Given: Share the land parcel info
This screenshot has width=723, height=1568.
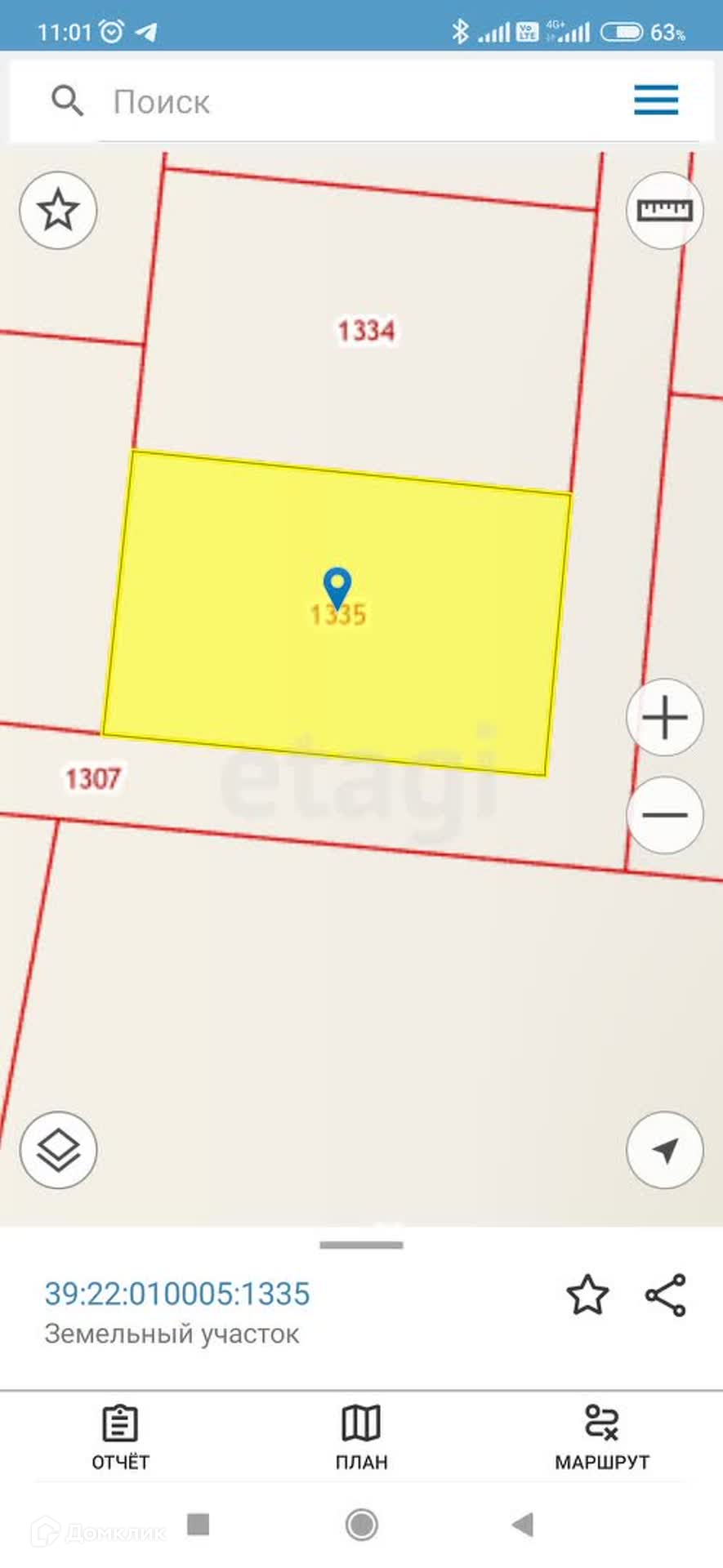Looking at the screenshot, I should click(666, 1295).
